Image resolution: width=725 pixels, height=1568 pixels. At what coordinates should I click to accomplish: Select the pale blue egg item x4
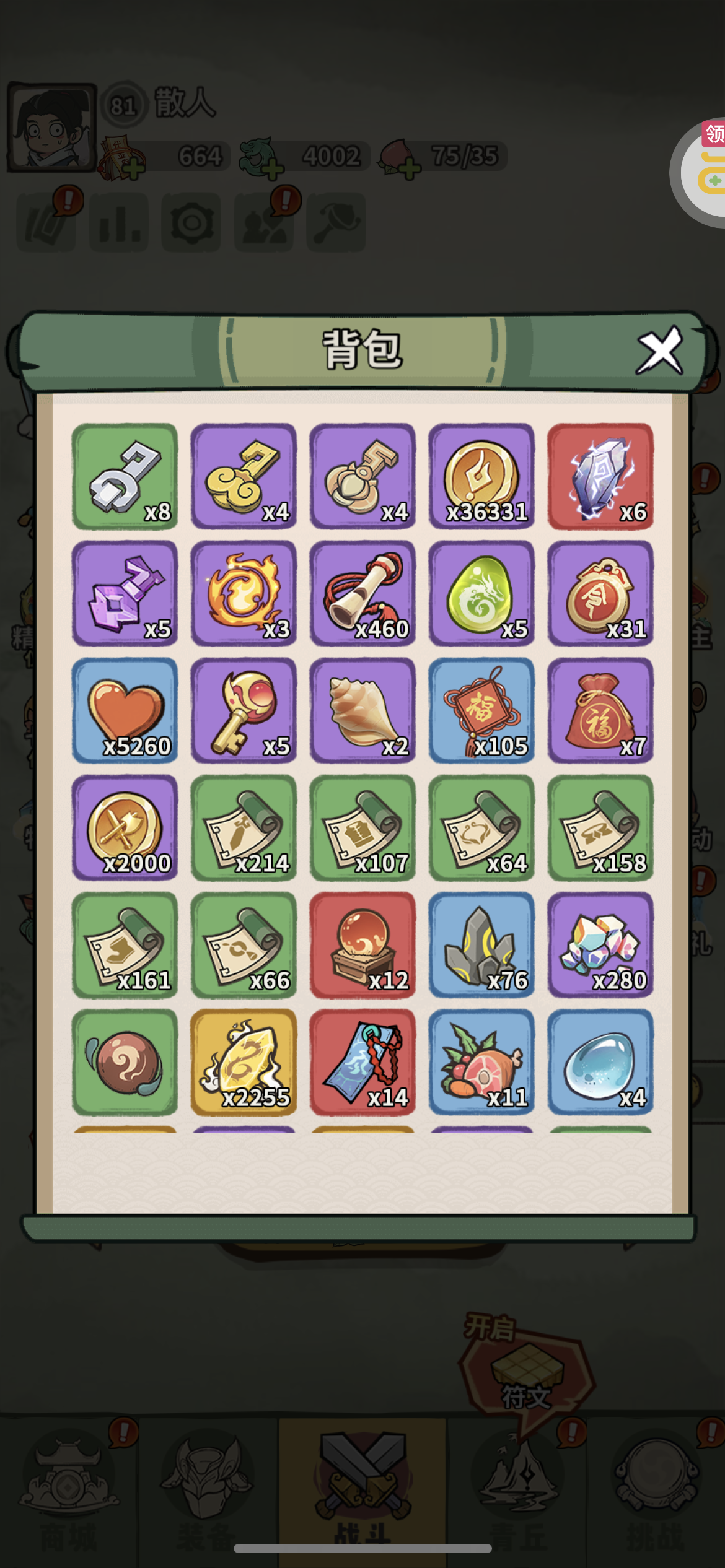click(600, 1061)
